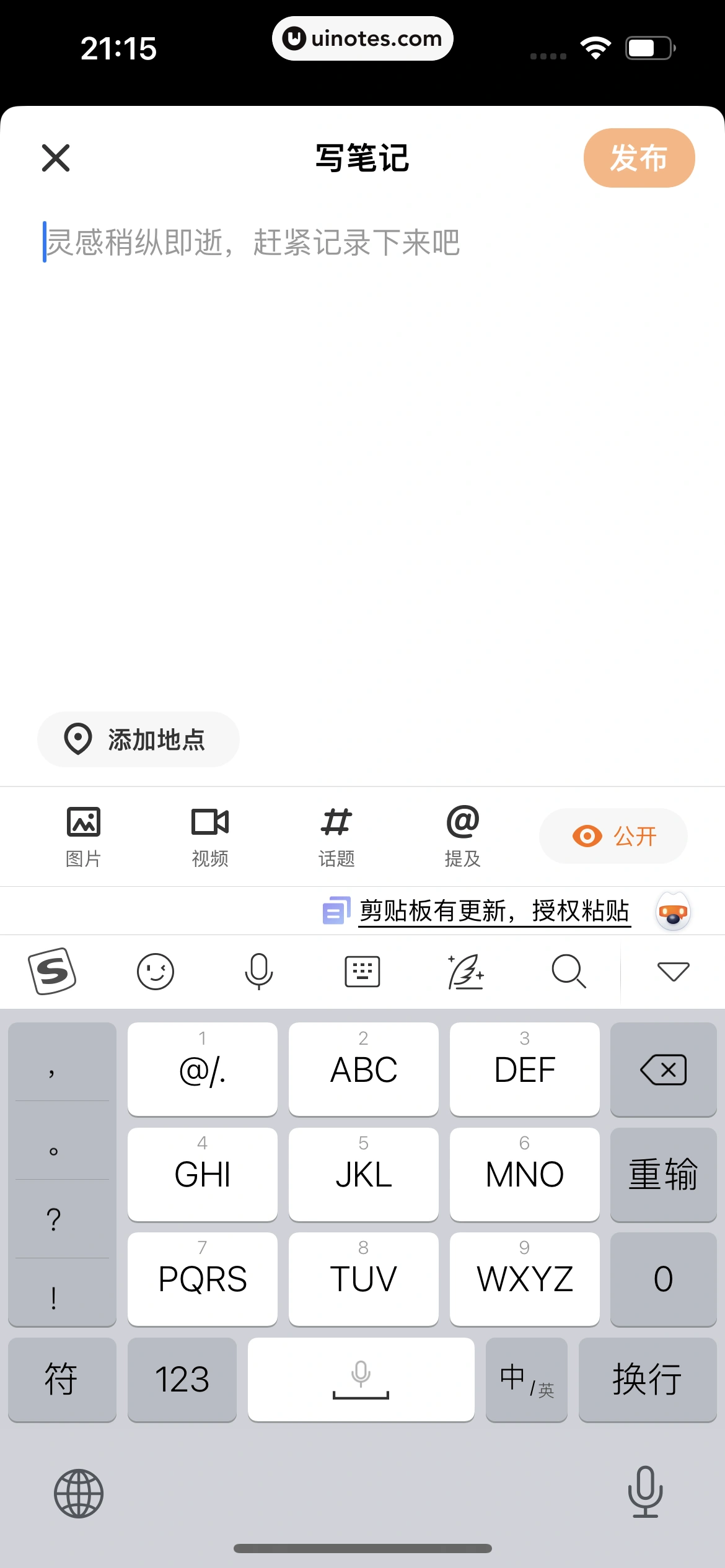Close the 写笔记 note editor
The width and height of the screenshot is (725, 1568).
[56, 158]
